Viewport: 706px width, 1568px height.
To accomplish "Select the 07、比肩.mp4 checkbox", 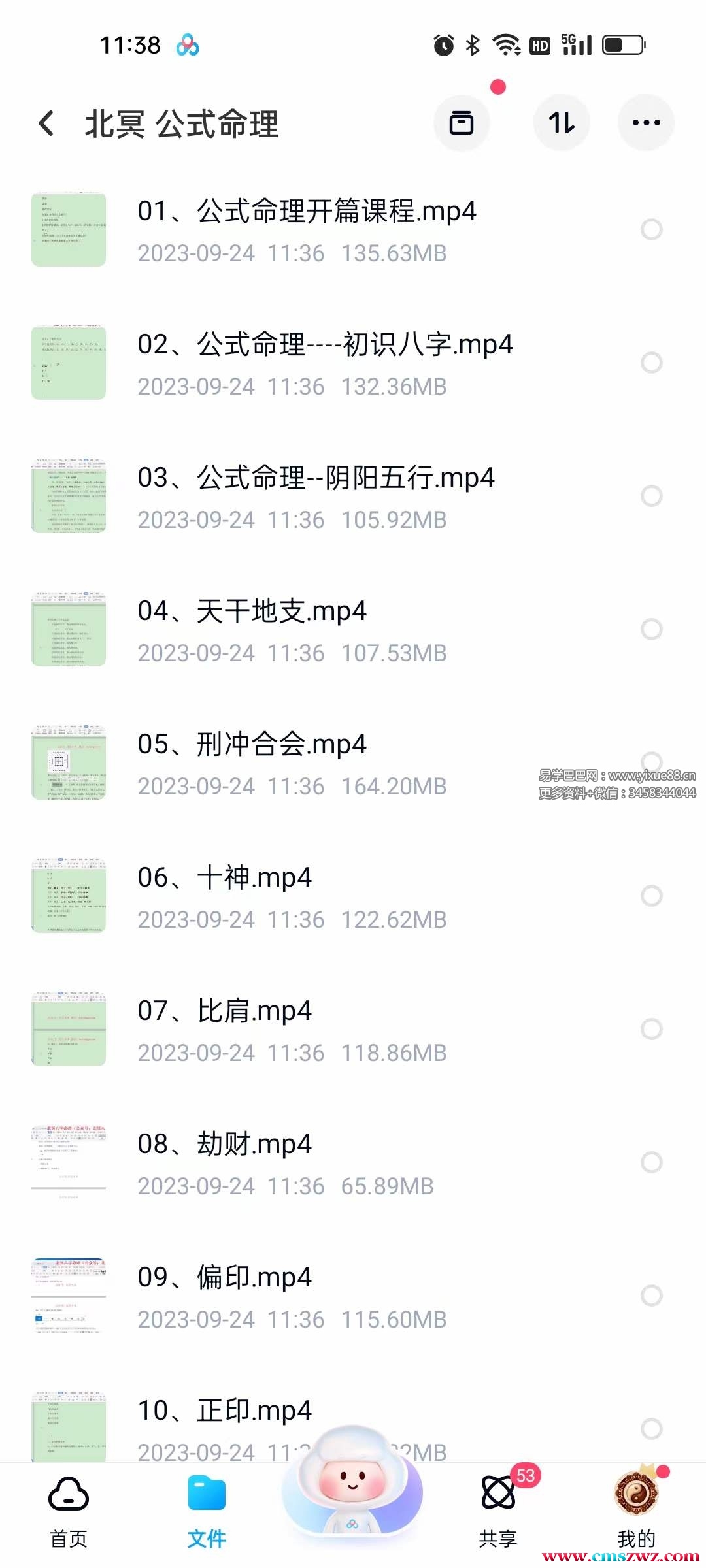I will 651,1029.
